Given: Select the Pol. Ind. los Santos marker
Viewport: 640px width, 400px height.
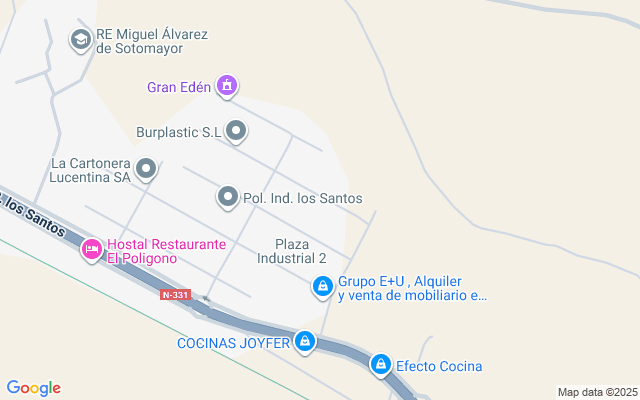Looking at the screenshot, I should (x=228, y=197).
